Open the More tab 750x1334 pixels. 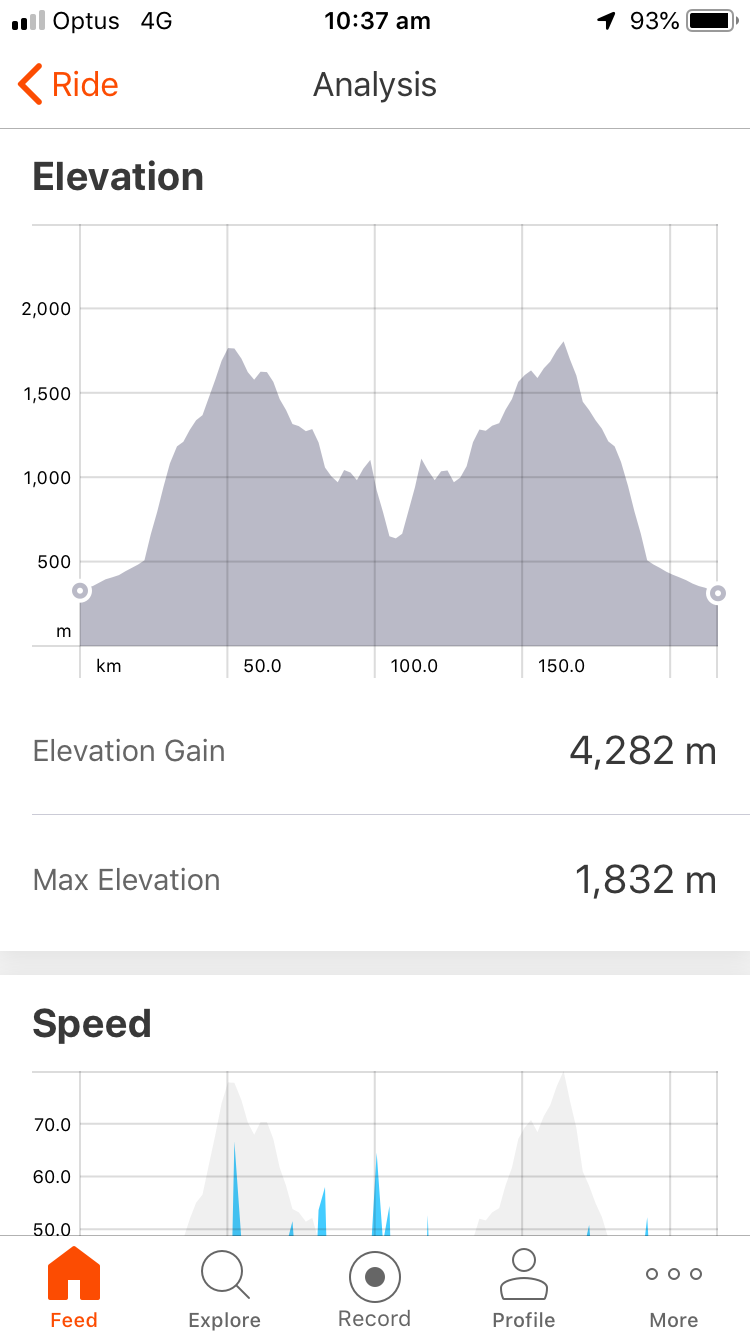[674, 1288]
